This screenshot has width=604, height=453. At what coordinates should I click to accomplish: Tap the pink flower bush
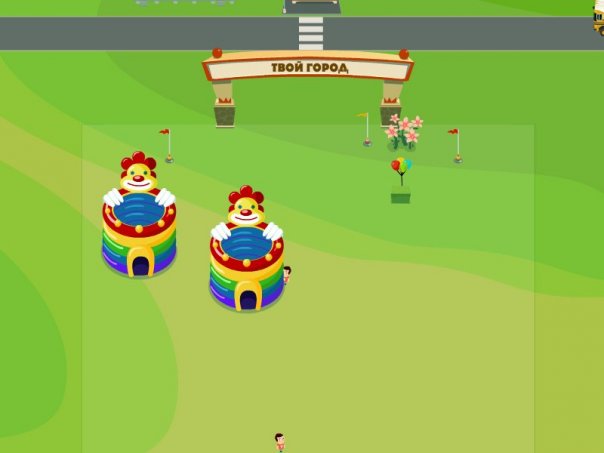[404, 131]
